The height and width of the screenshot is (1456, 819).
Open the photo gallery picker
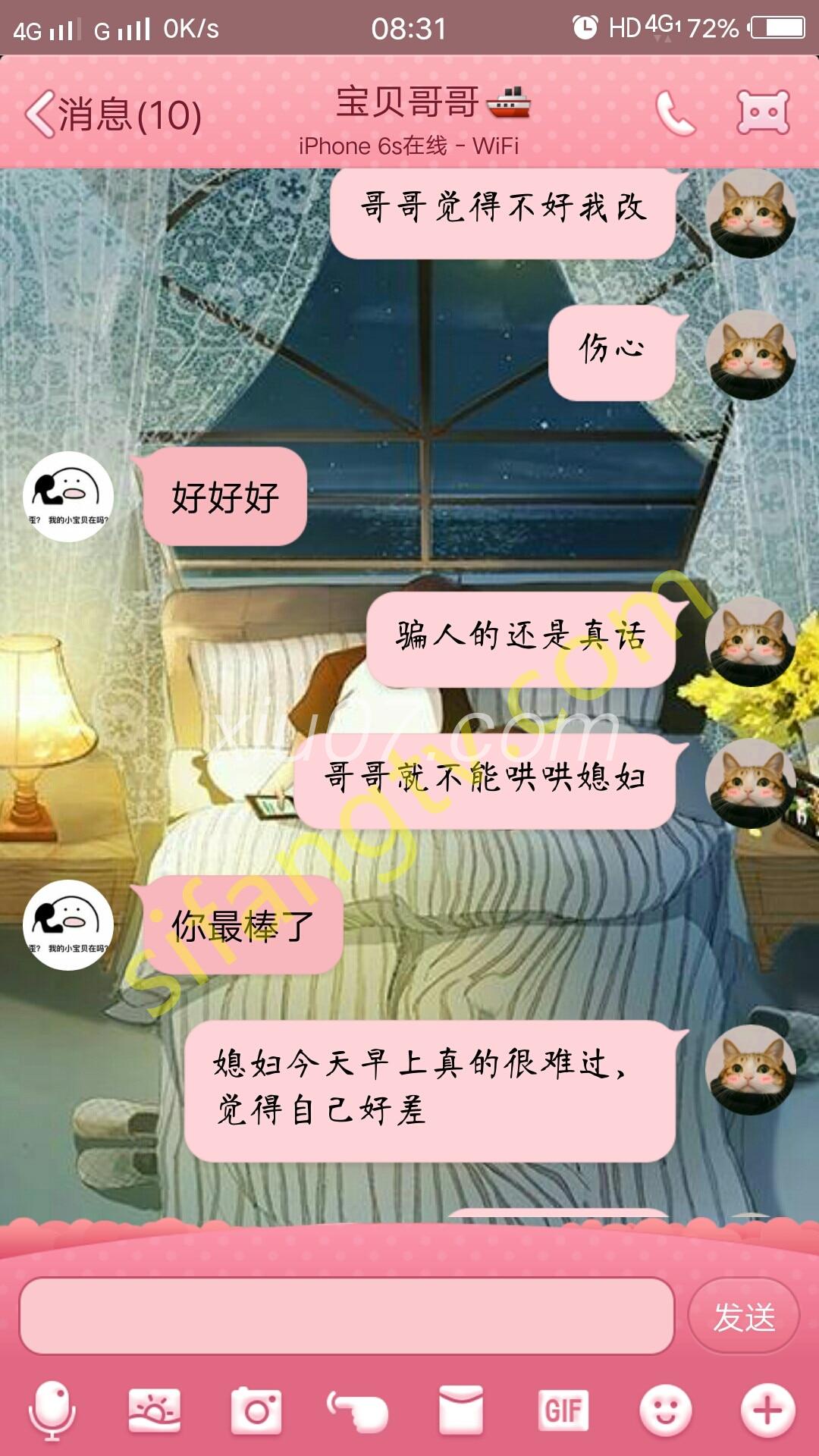155,1410
